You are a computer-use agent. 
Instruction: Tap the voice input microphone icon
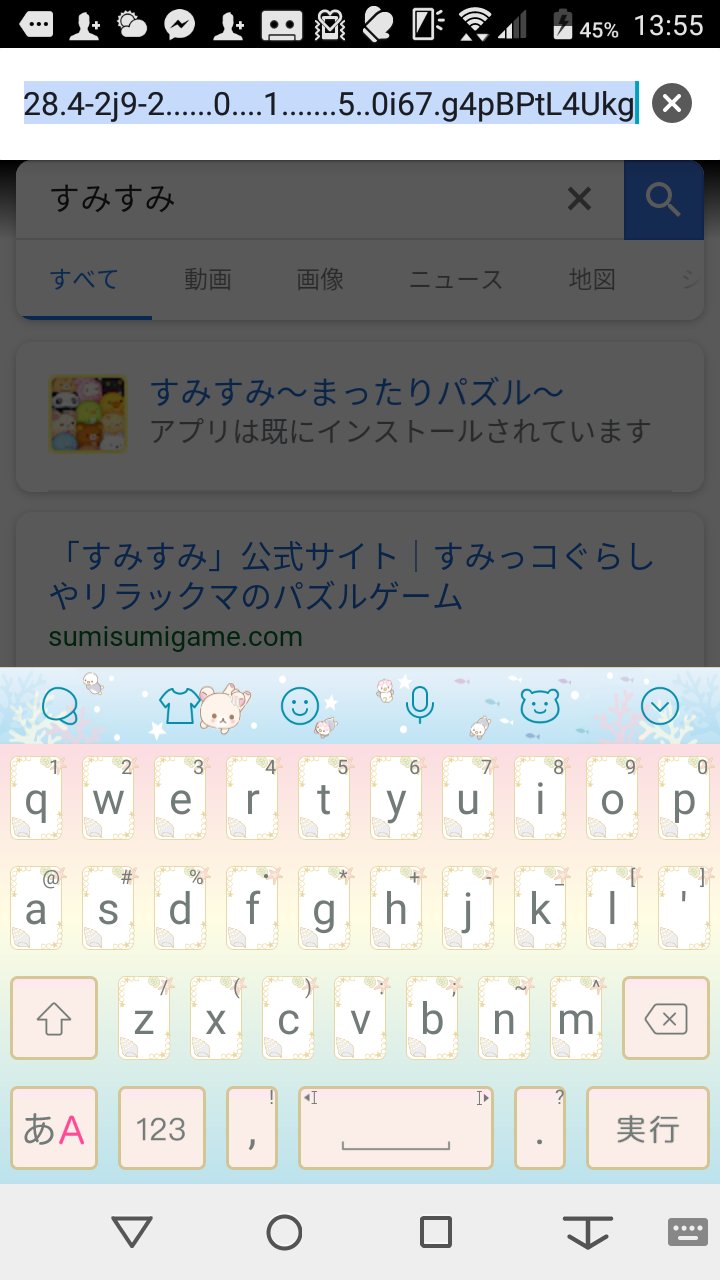point(420,706)
